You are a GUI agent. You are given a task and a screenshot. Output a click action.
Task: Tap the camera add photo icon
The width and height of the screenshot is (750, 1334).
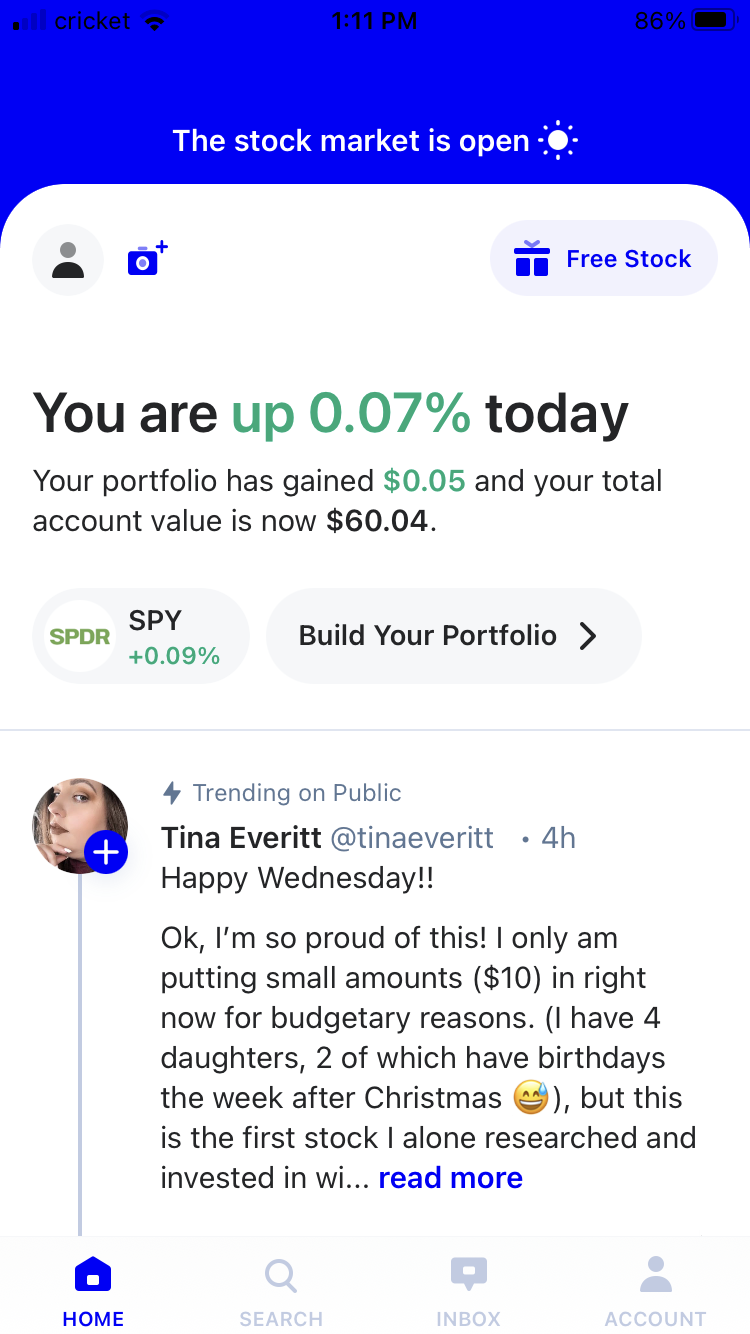[146, 260]
